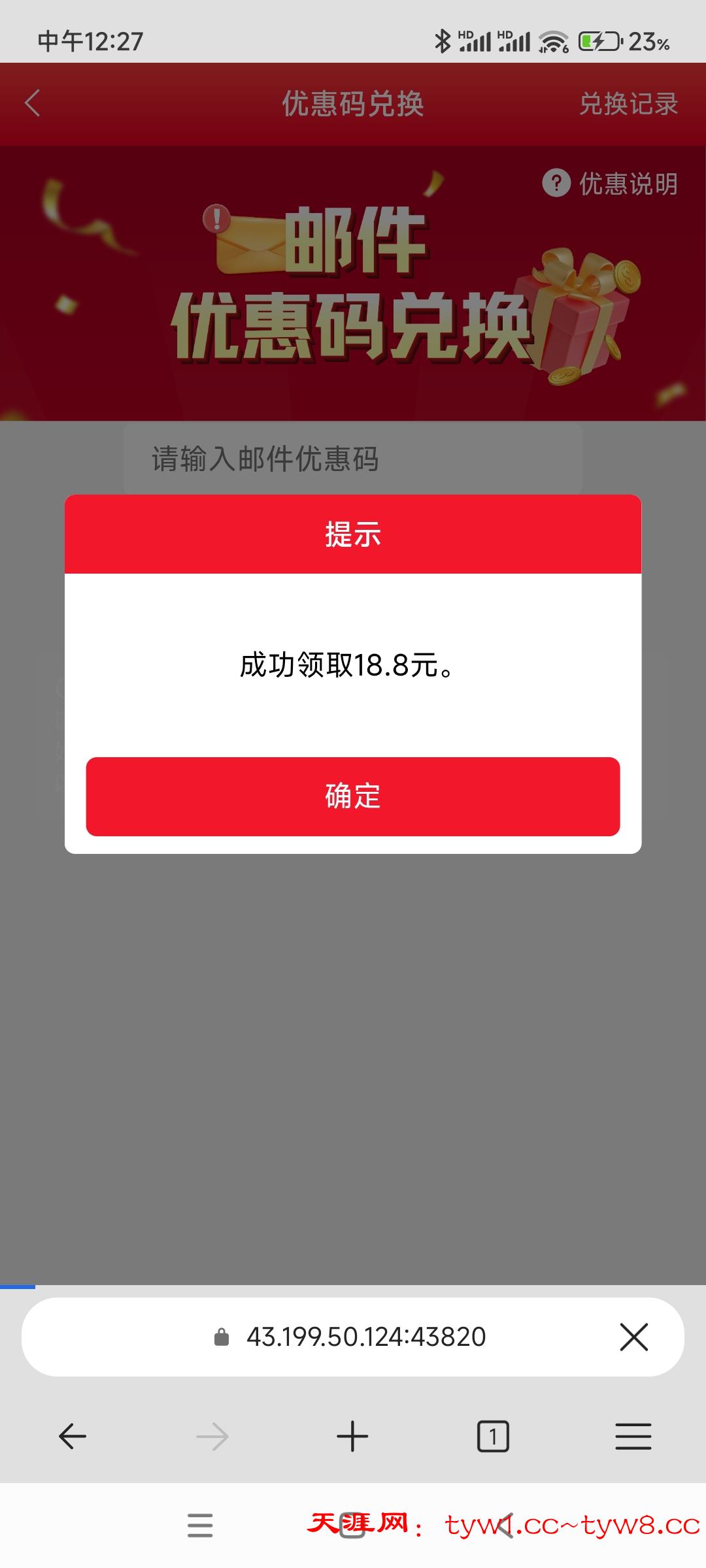Tap the 请输入邮件优惠码 input field
This screenshot has width=706, height=1568.
click(352, 459)
